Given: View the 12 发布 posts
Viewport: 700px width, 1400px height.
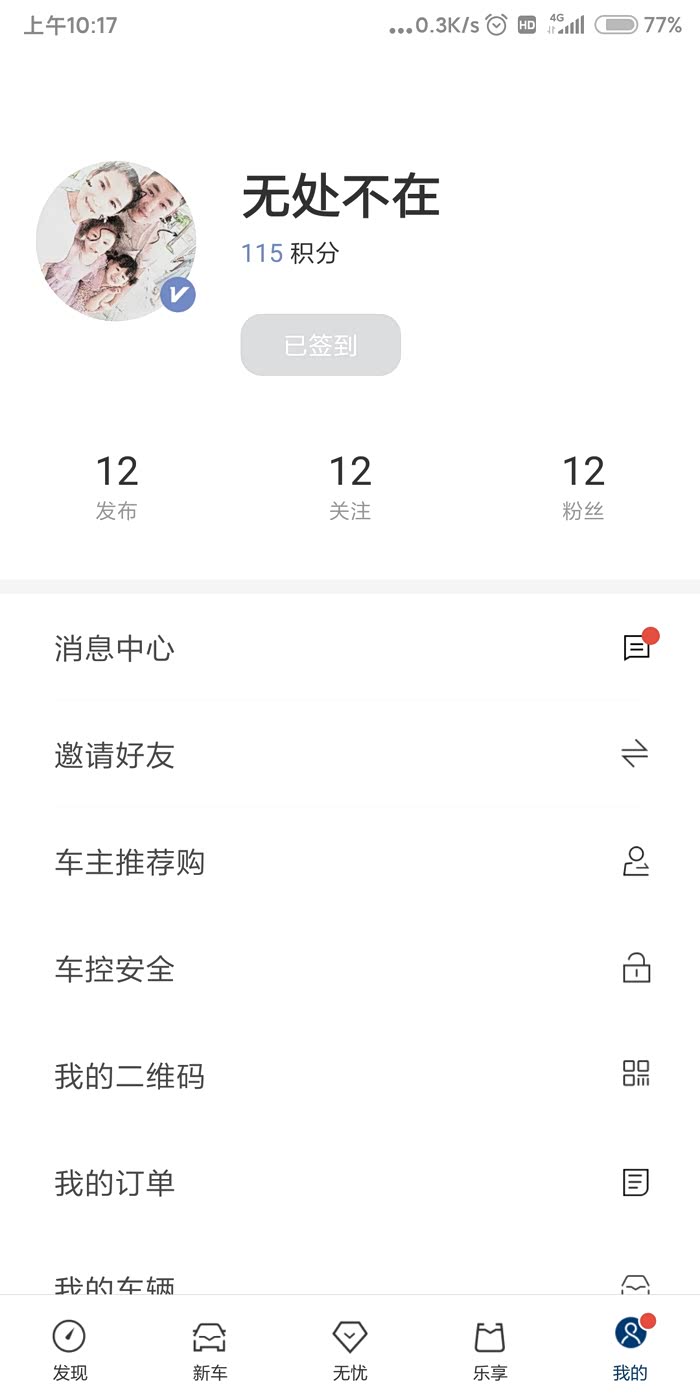Looking at the screenshot, I should (x=117, y=487).
